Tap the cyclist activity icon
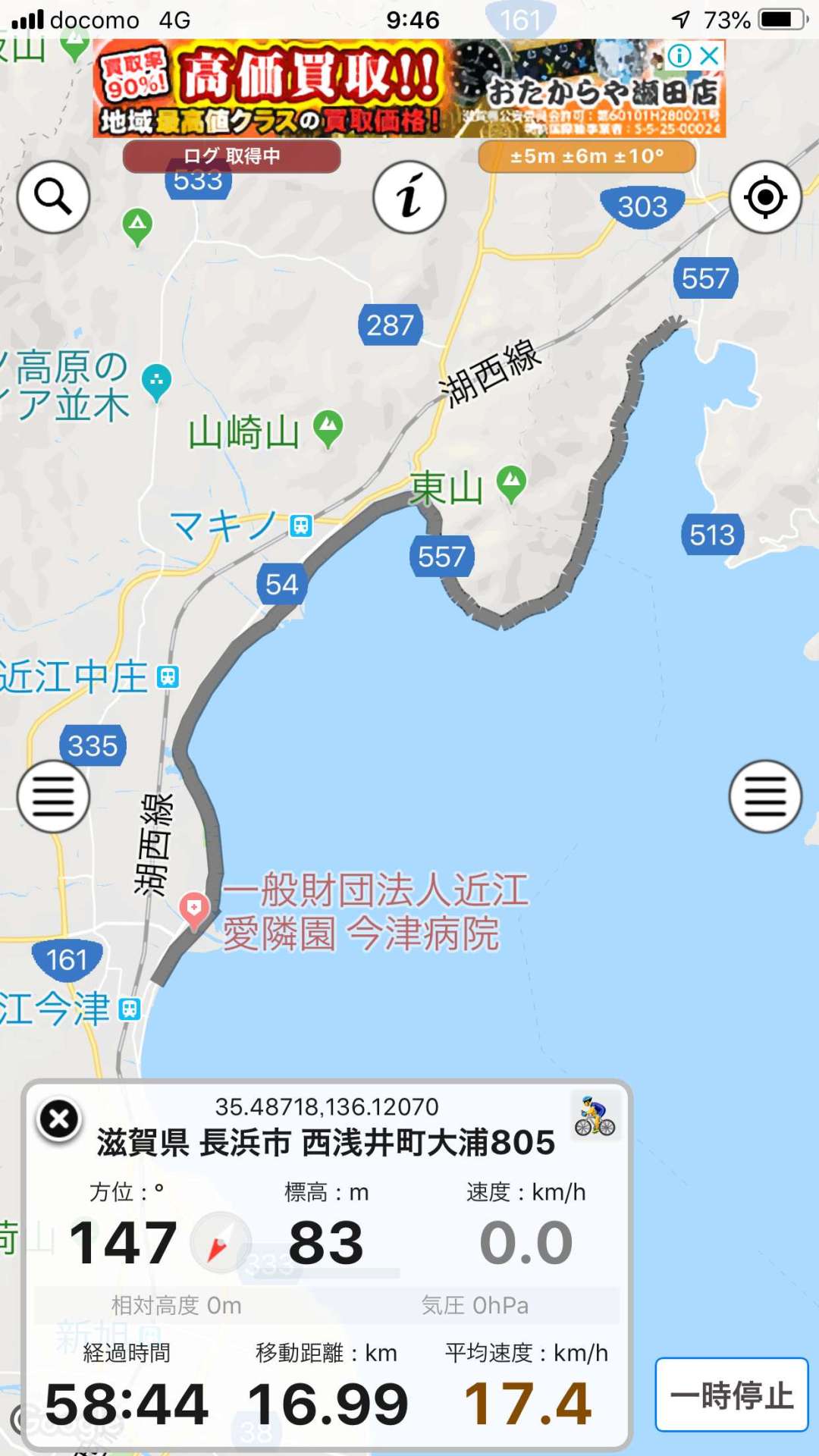Image resolution: width=819 pixels, height=1456 pixels. 595,1116
